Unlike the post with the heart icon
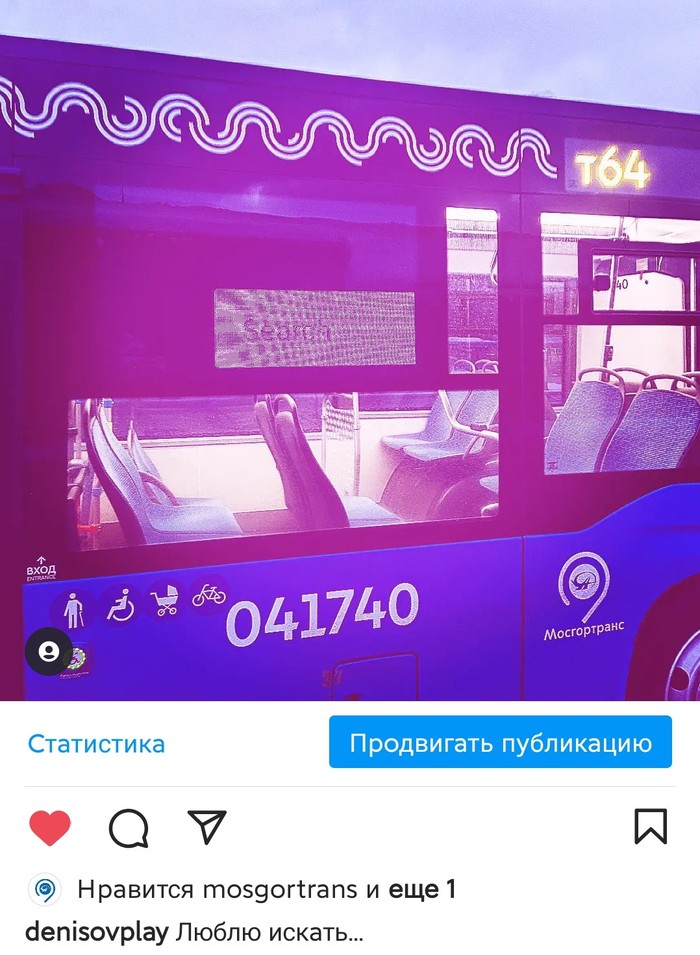Image resolution: width=700 pixels, height=955 pixels. pyautogui.click(x=49, y=827)
